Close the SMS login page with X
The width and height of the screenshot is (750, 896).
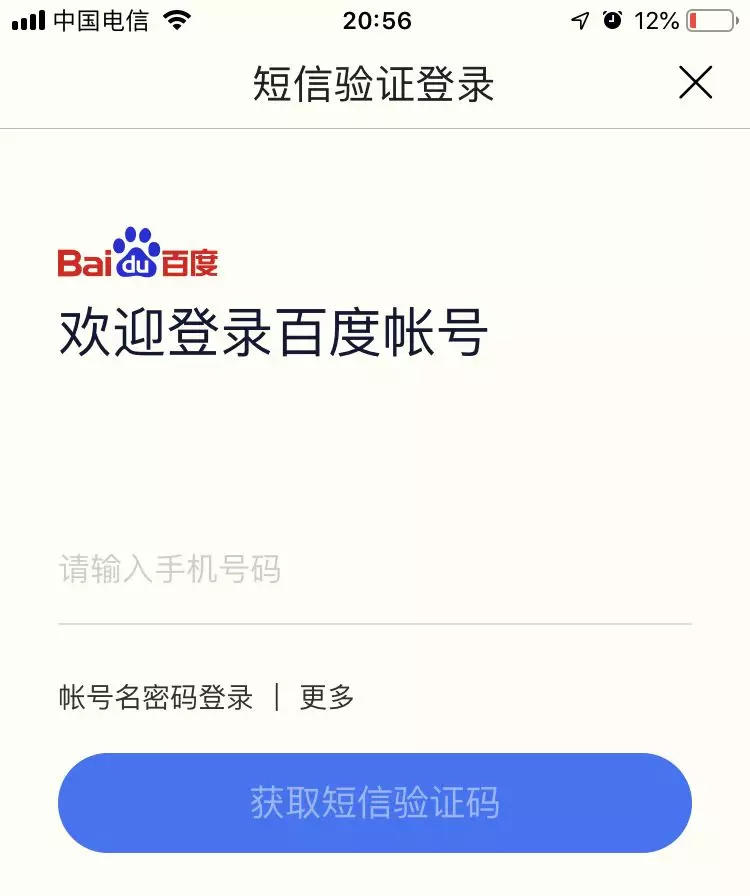695,83
